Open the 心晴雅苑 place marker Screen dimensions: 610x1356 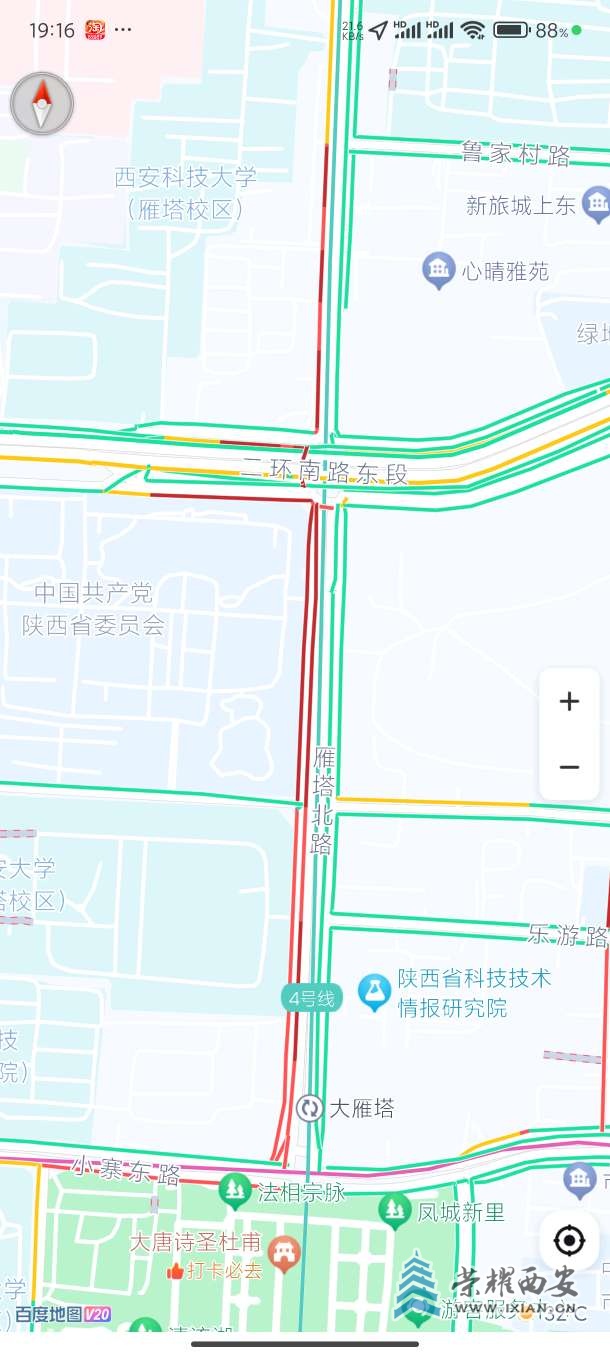(439, 269)
